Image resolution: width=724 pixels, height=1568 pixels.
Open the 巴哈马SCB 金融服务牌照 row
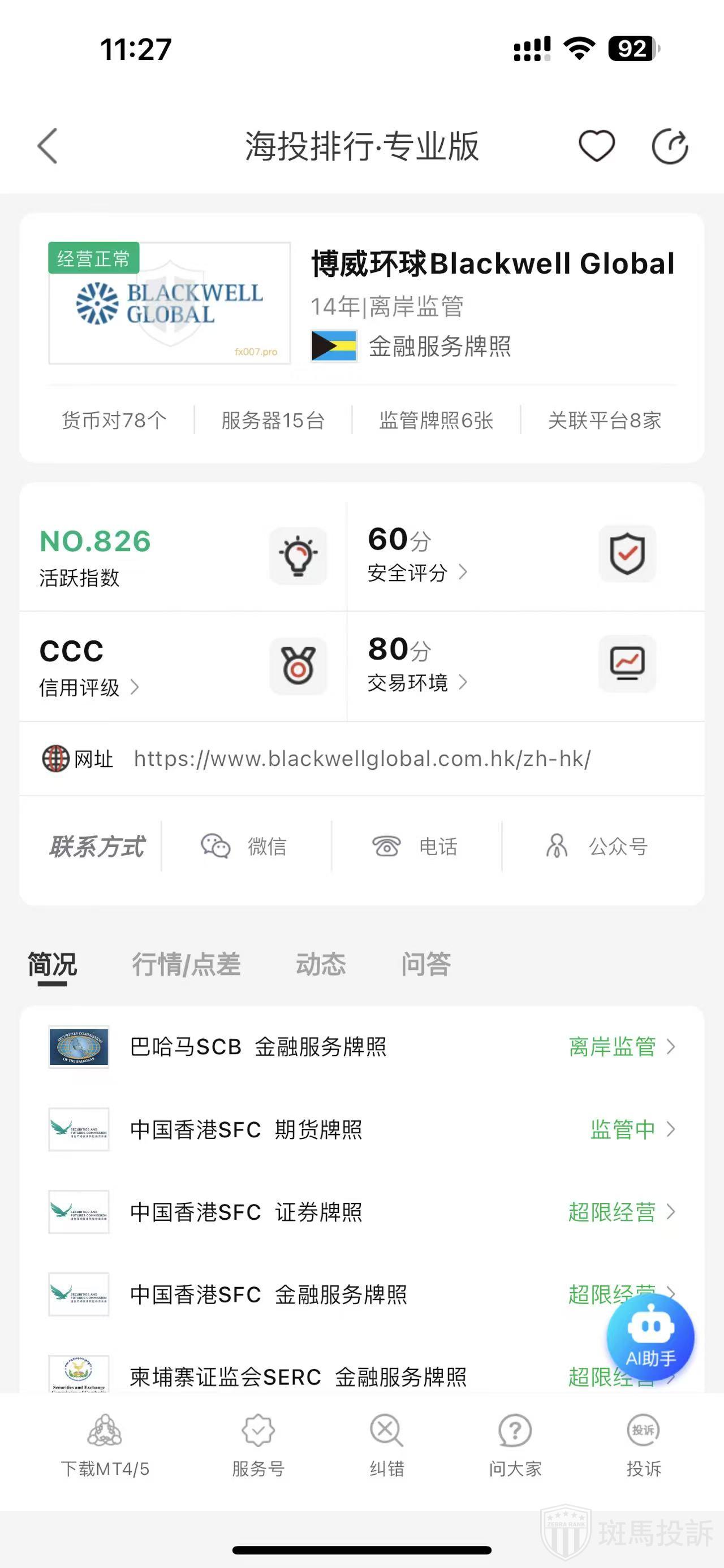pos(361,1047)
